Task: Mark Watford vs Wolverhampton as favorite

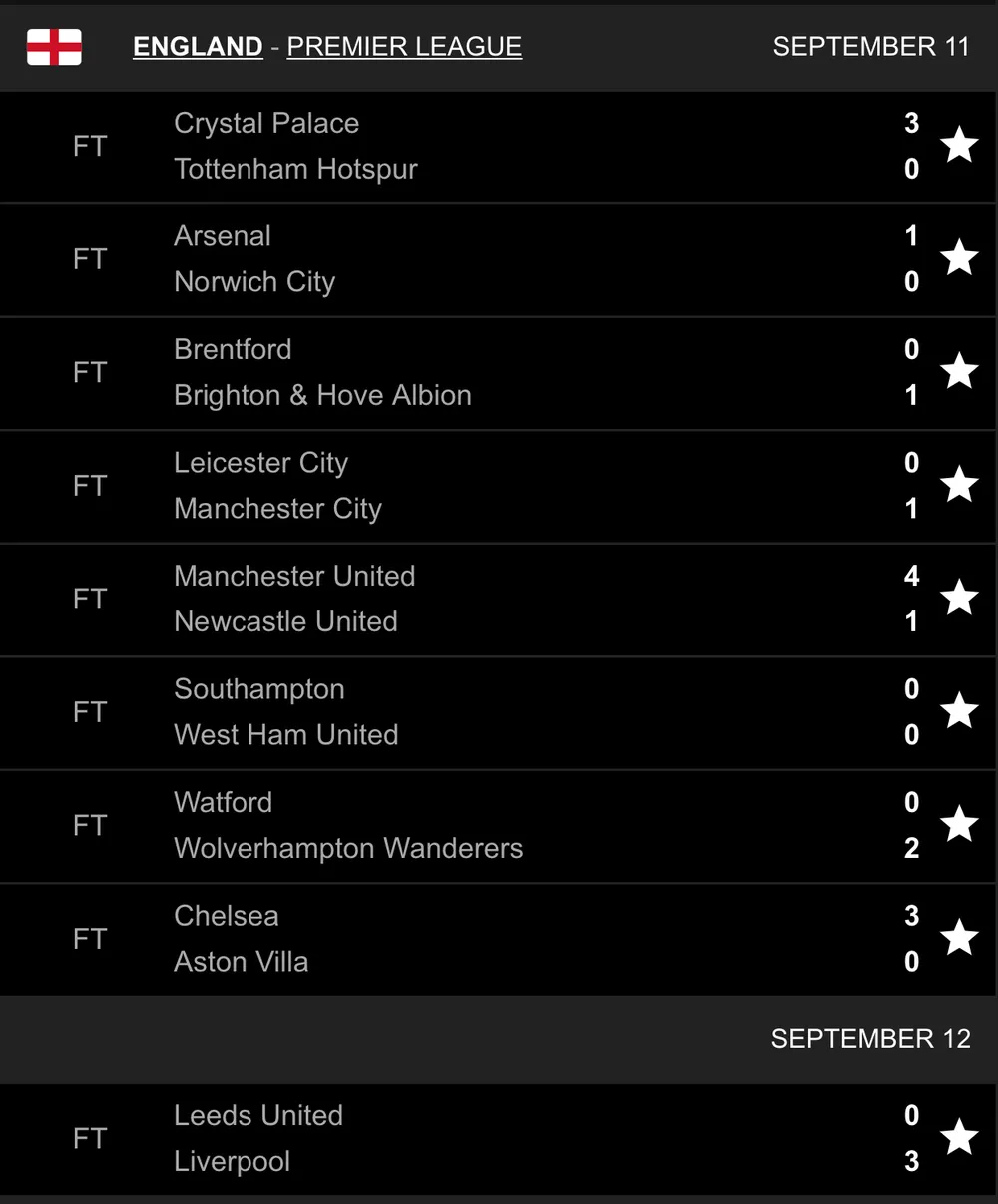Action: pyautogui.click(x=959, y=825)
